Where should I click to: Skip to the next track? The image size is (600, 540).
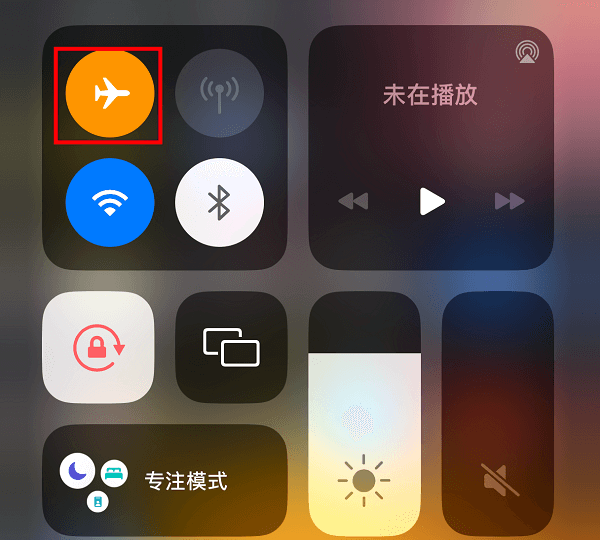click(510, 201)
